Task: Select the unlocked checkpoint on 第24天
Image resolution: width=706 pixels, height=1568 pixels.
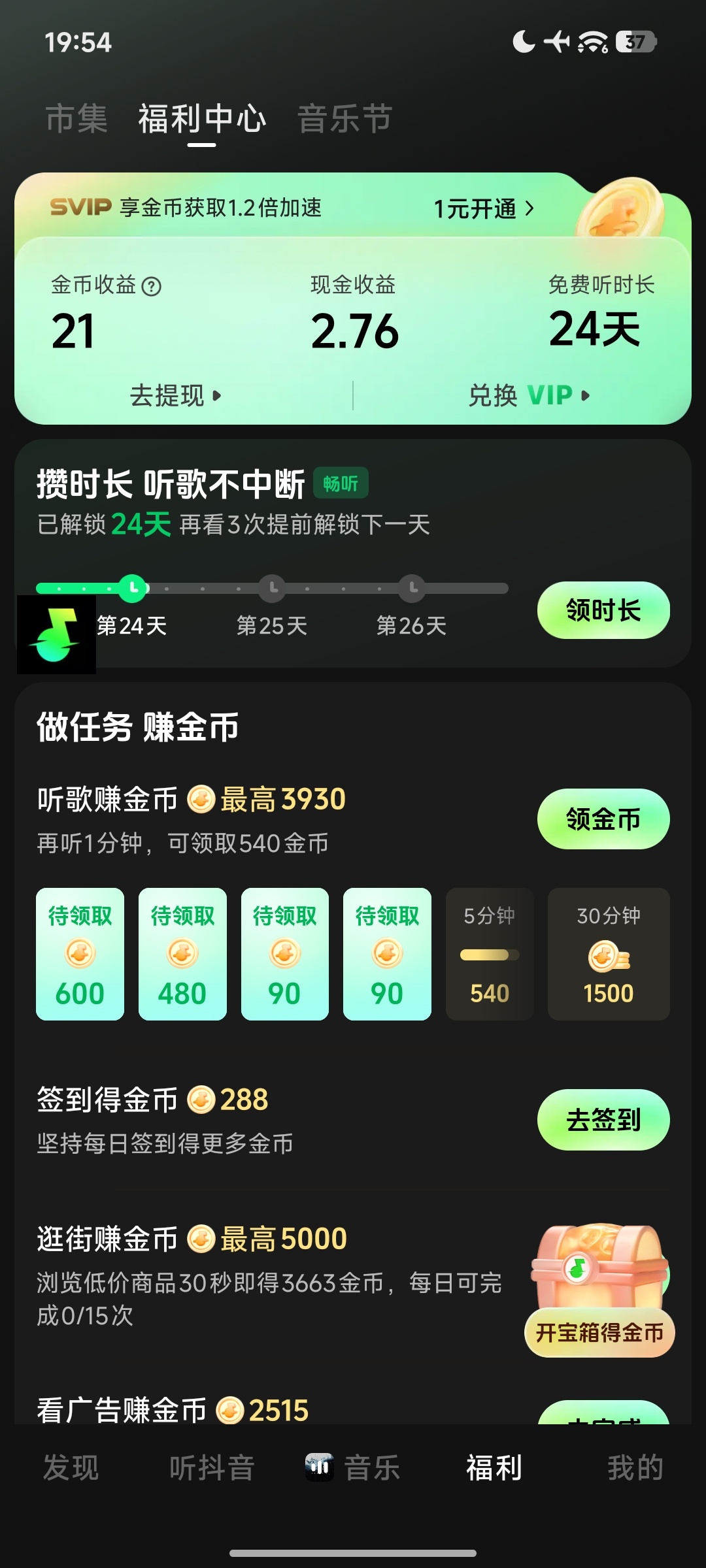Action: pos(133,588)
